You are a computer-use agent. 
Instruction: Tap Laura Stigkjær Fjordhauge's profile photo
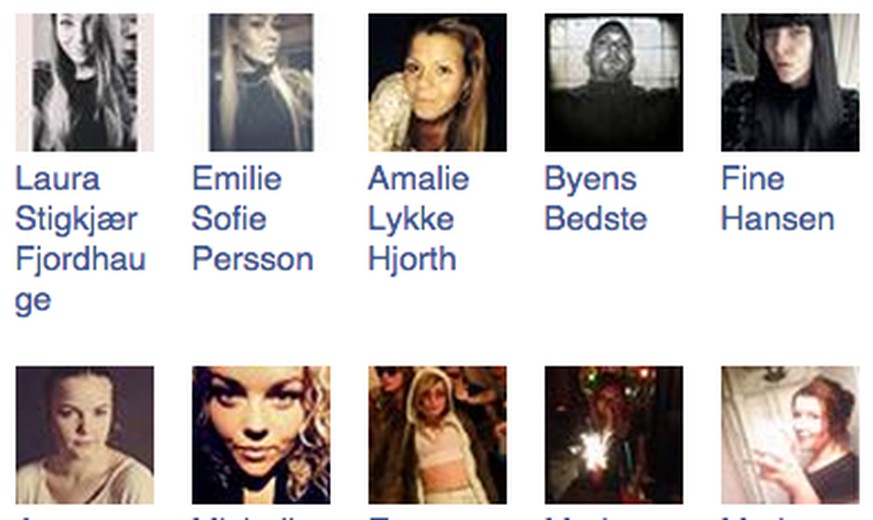(x=85, y=82)
